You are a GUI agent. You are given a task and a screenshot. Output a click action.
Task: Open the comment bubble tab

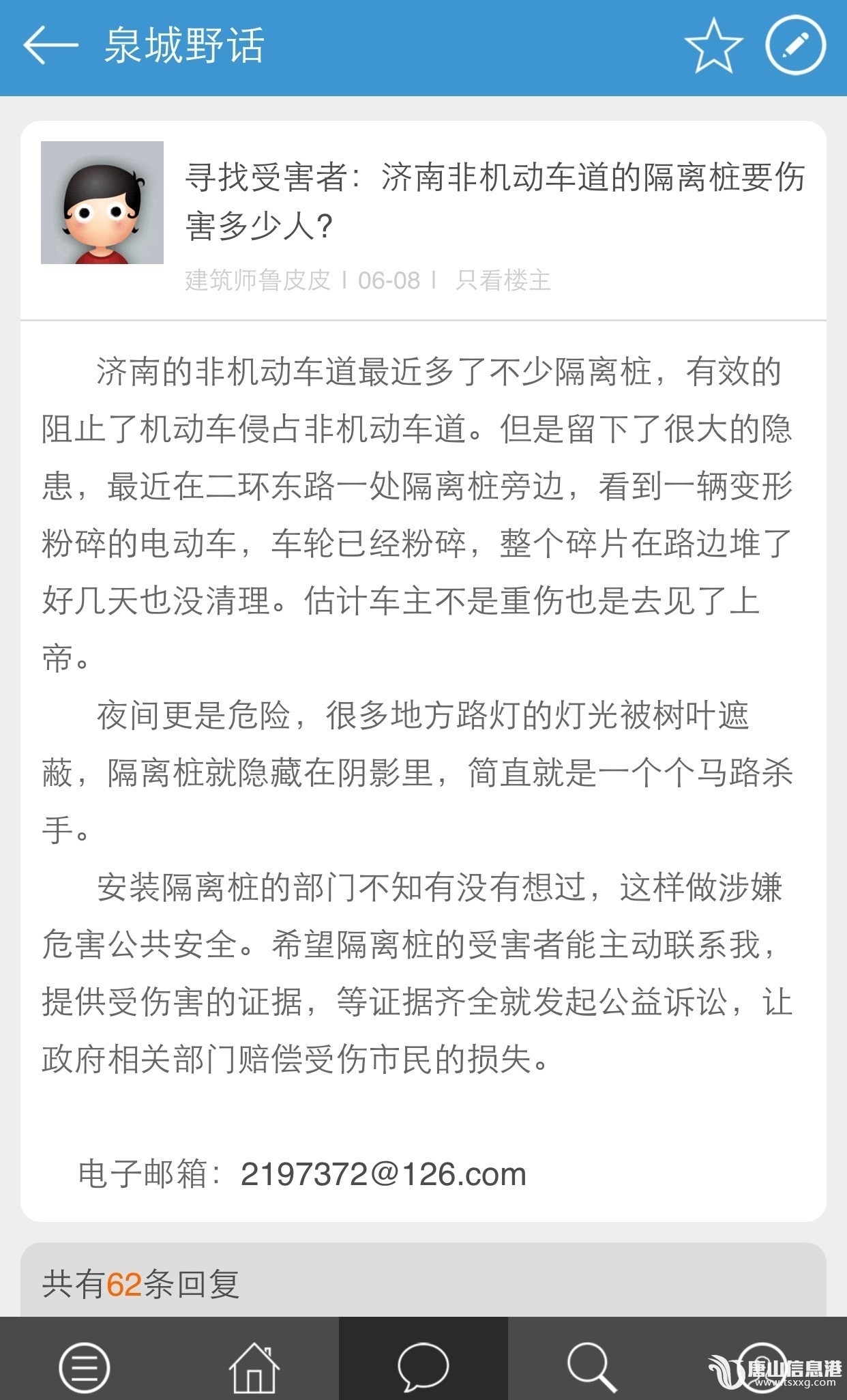point(423,1366)
